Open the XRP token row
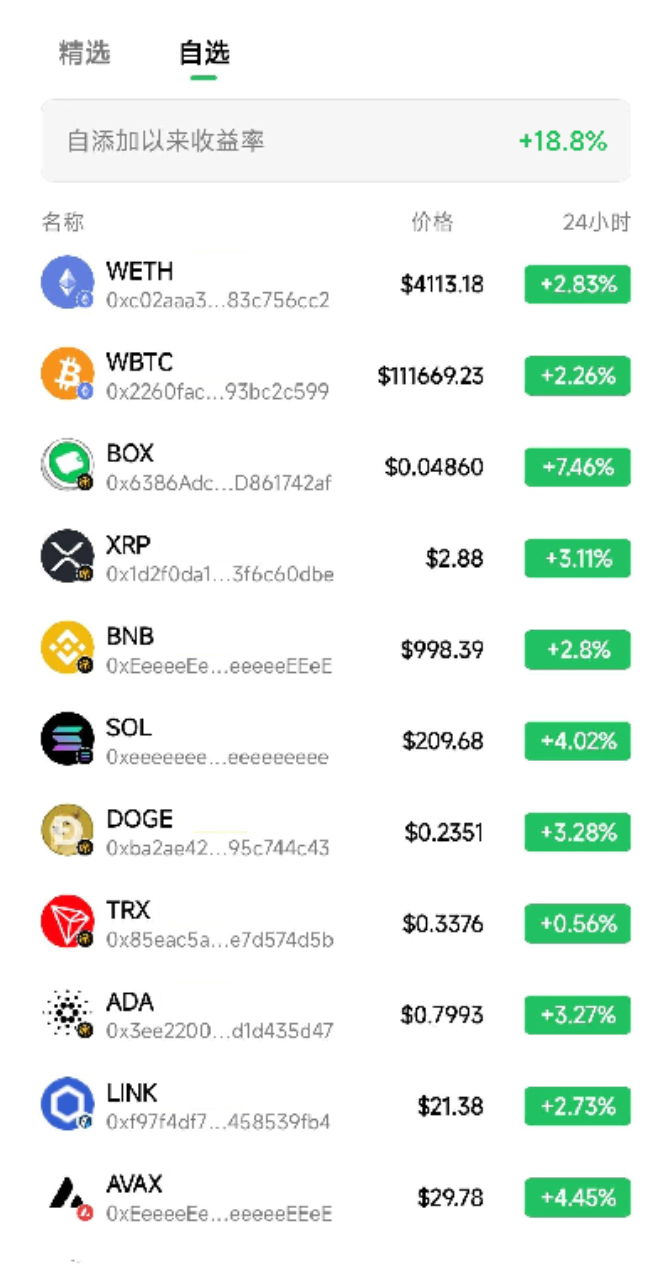672x1280 pixels. coord(336,558)
